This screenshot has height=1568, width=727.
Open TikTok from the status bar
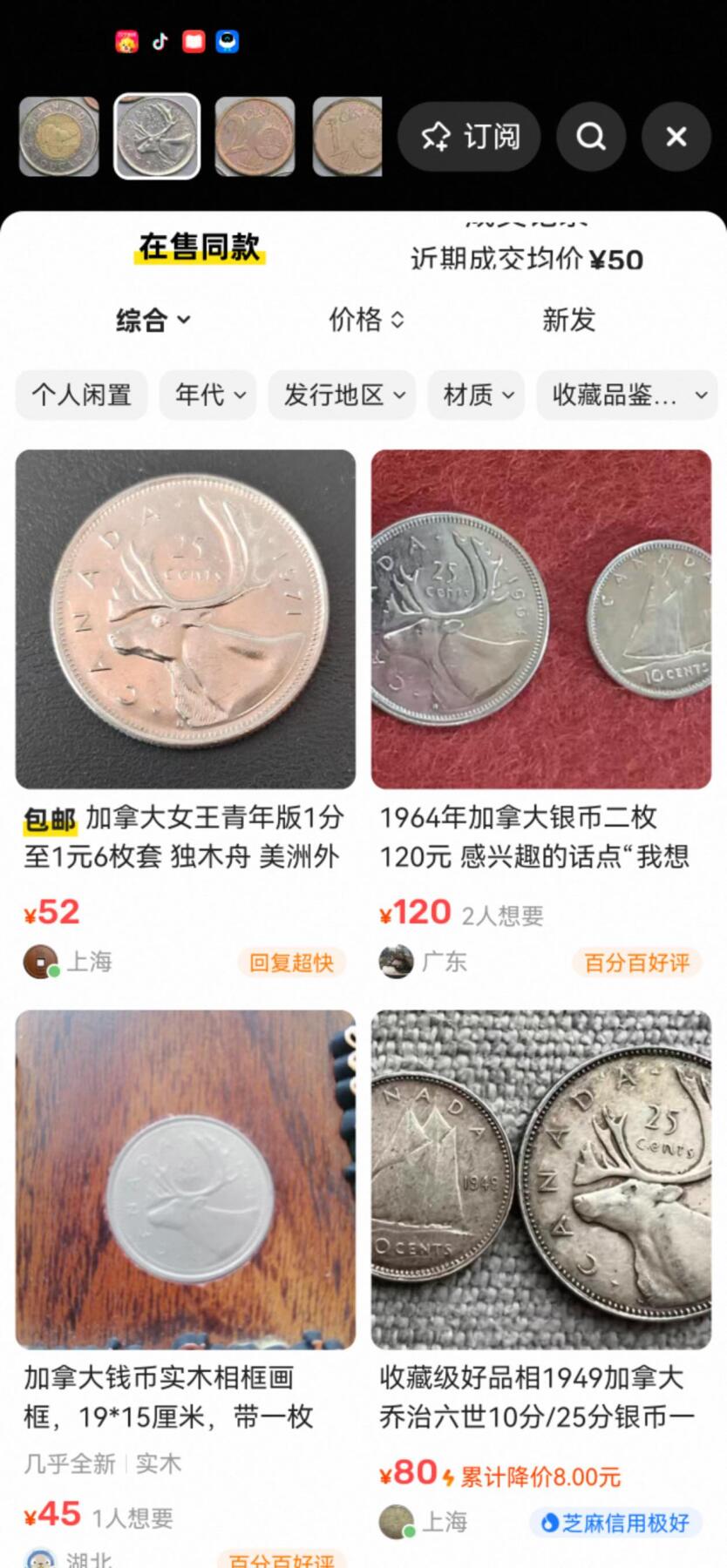tap(160, 41)
